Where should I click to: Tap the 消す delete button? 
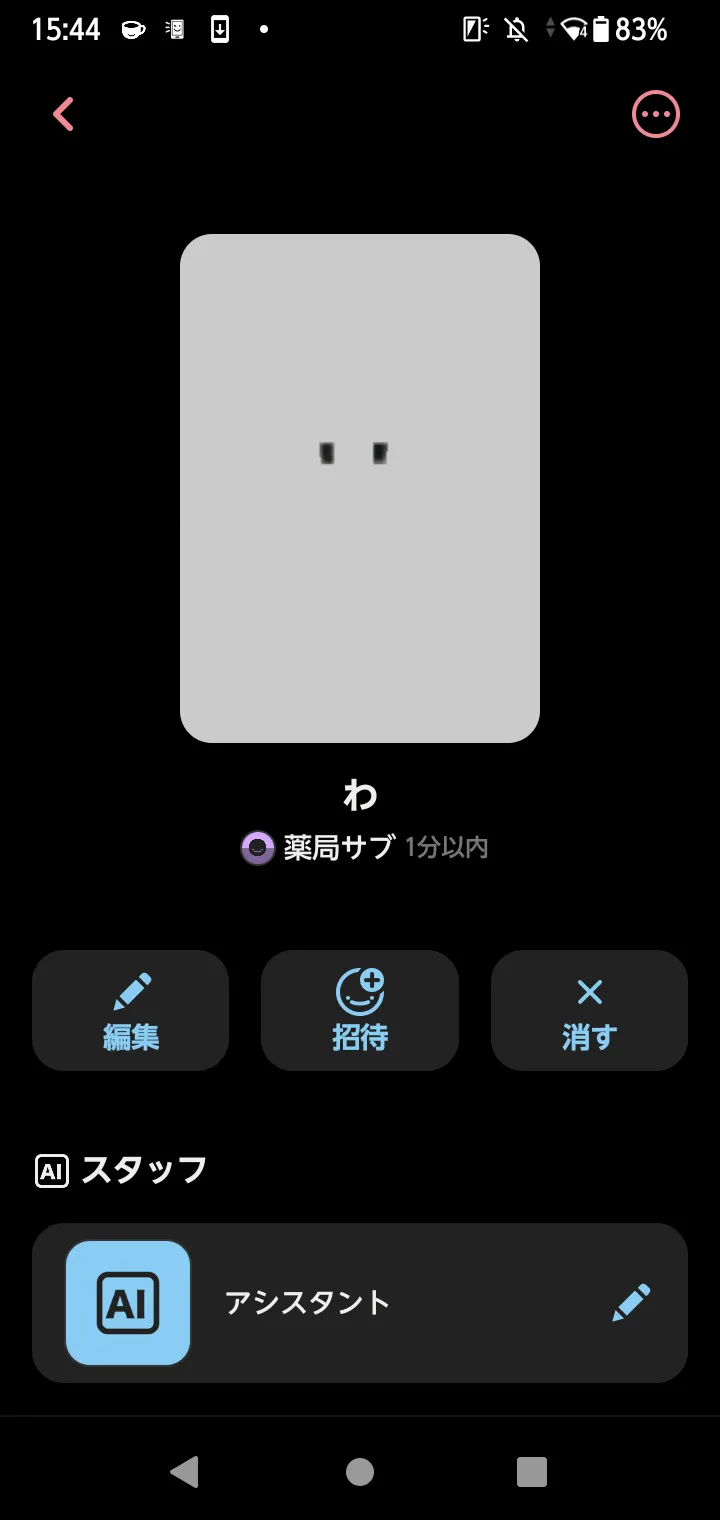[589, 1010]
